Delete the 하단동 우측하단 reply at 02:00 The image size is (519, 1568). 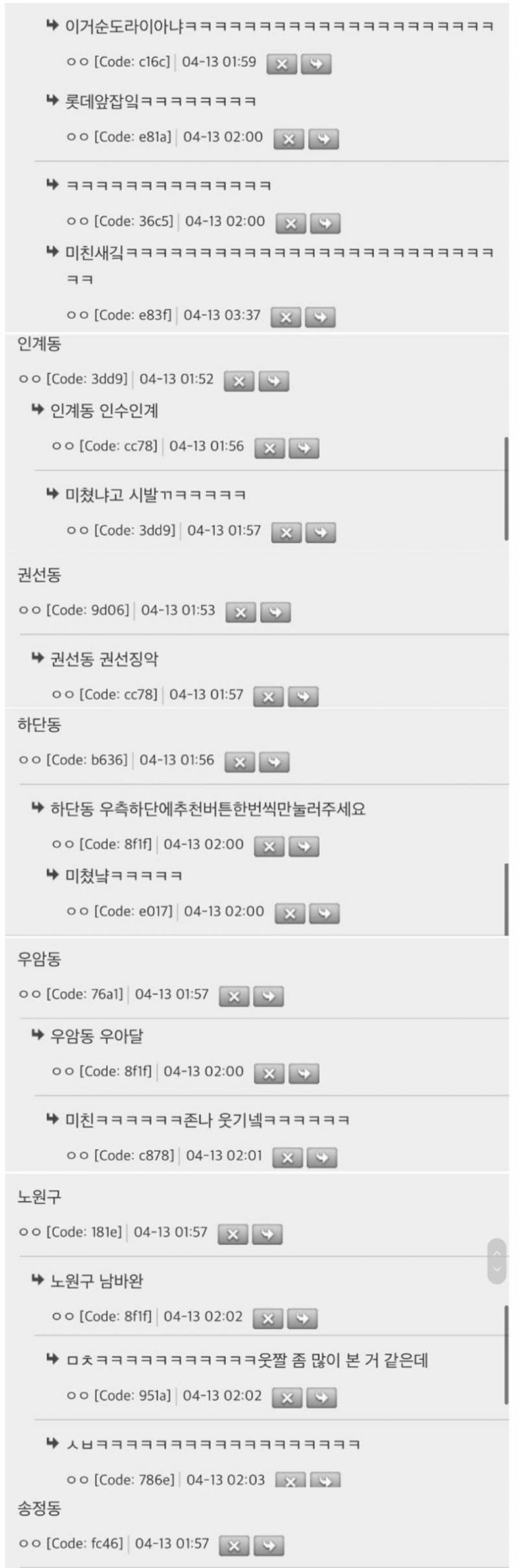[x=269, y=846]
